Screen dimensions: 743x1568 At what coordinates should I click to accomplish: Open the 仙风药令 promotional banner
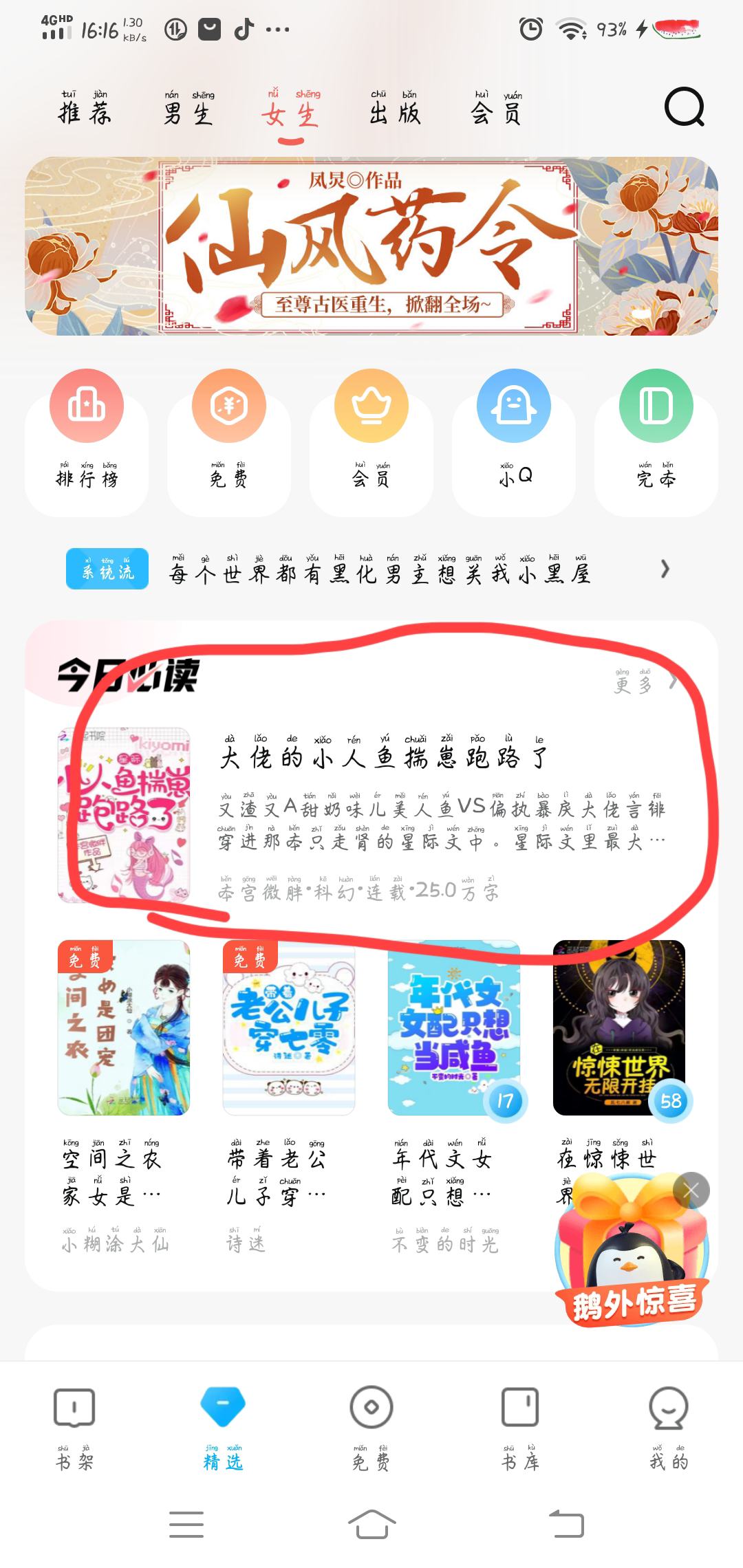click(x=371, y=246)
